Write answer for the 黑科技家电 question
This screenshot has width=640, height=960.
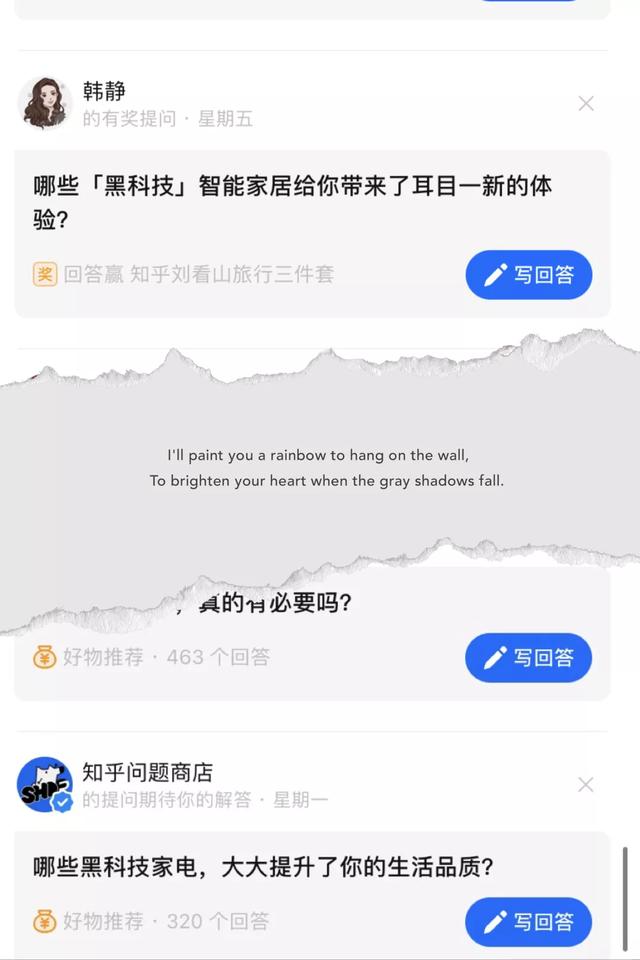tap(528, 921)
